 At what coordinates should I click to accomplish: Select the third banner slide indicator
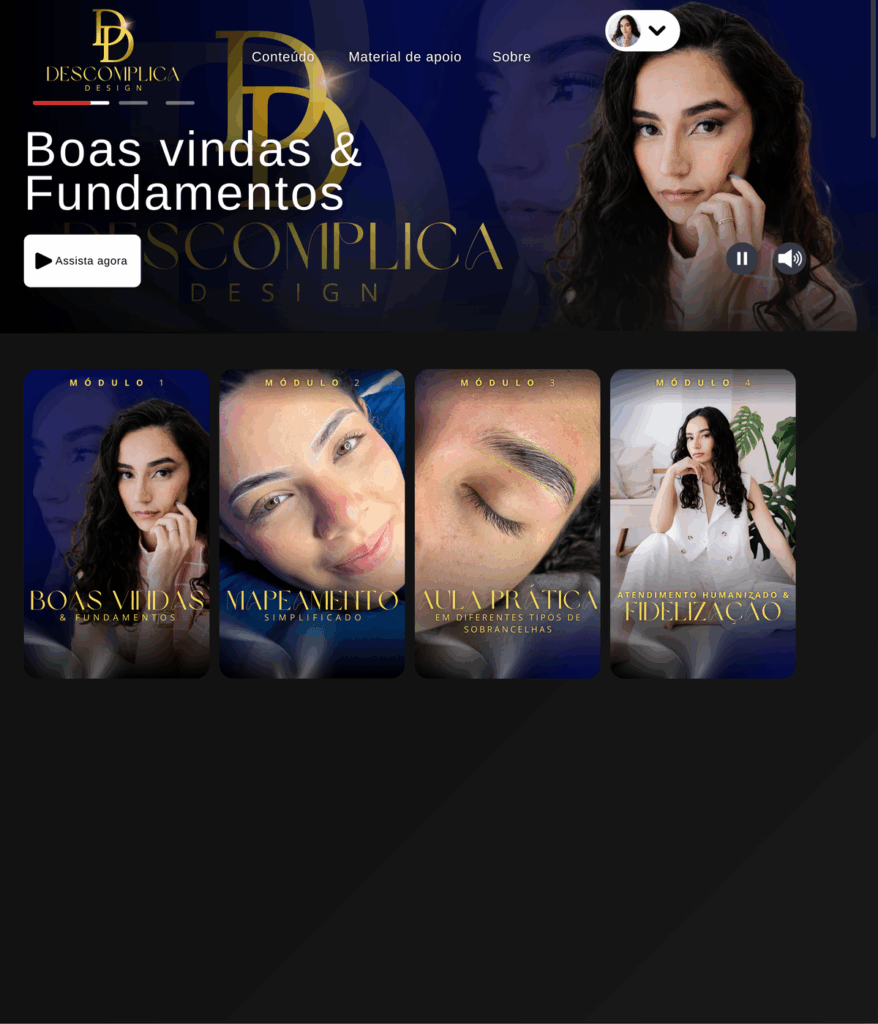coord(180,103)
